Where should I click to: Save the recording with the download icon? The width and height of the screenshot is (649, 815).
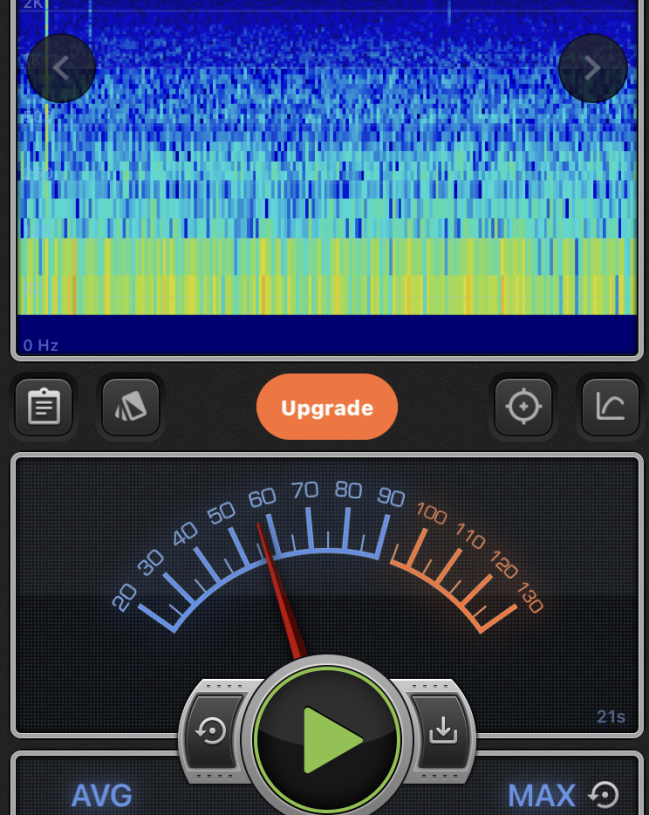[x=442, y=731]
